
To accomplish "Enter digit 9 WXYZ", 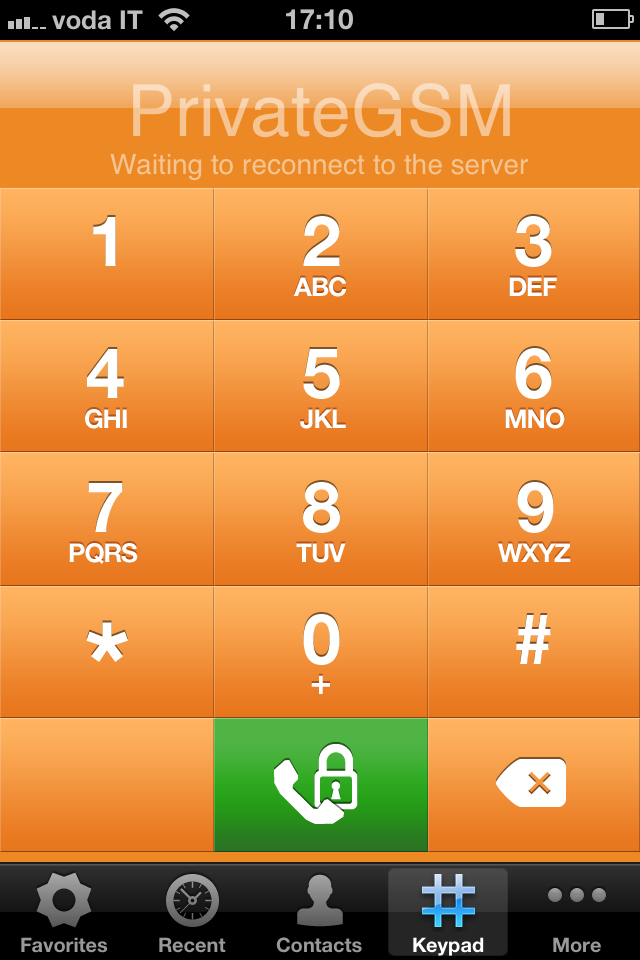I will (x=534, y=519).
